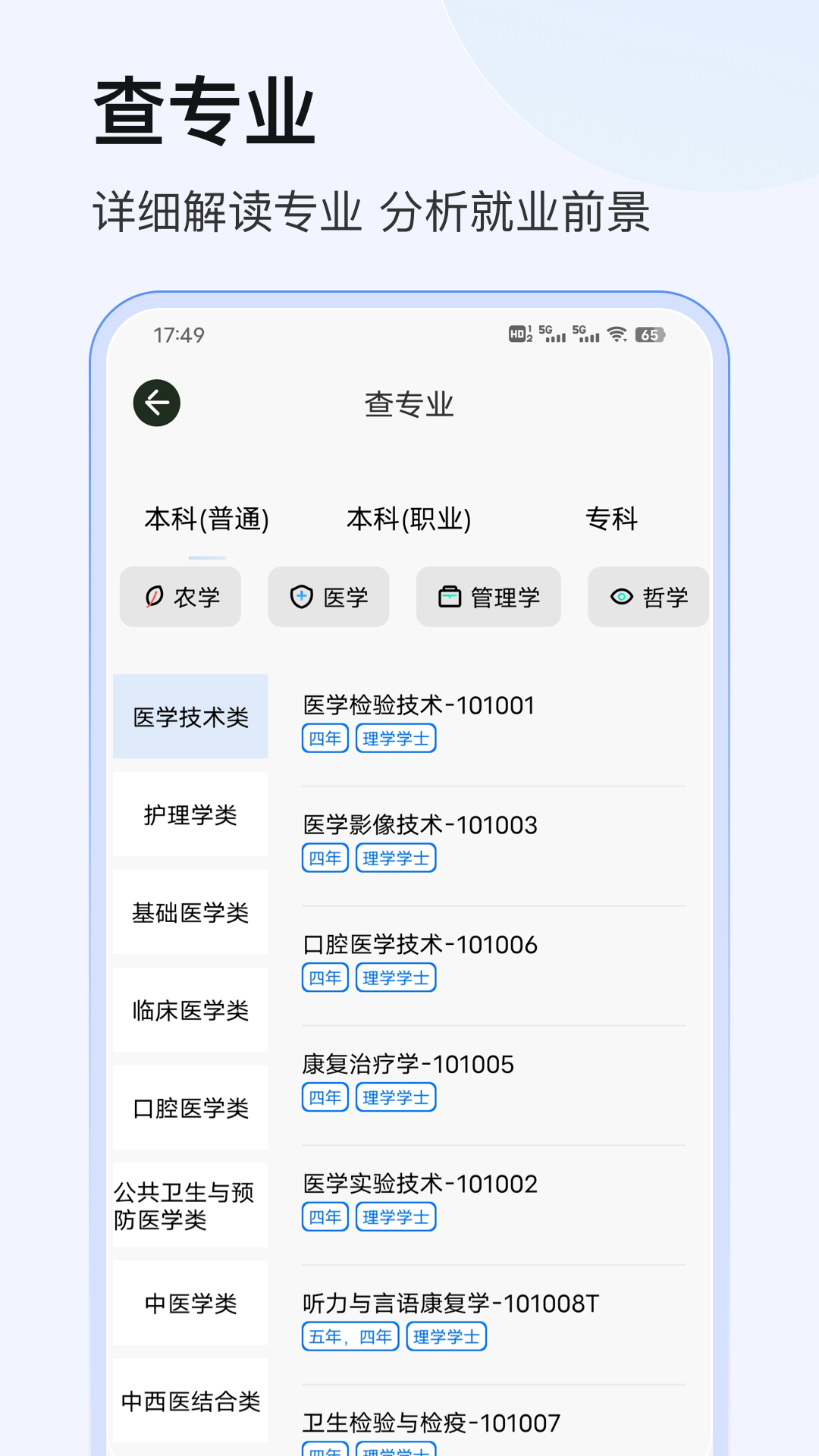This screenshot has height=1456, width=819.
Task: Tap the 哲学 eye icon
Action: click(x=622, y=597)
